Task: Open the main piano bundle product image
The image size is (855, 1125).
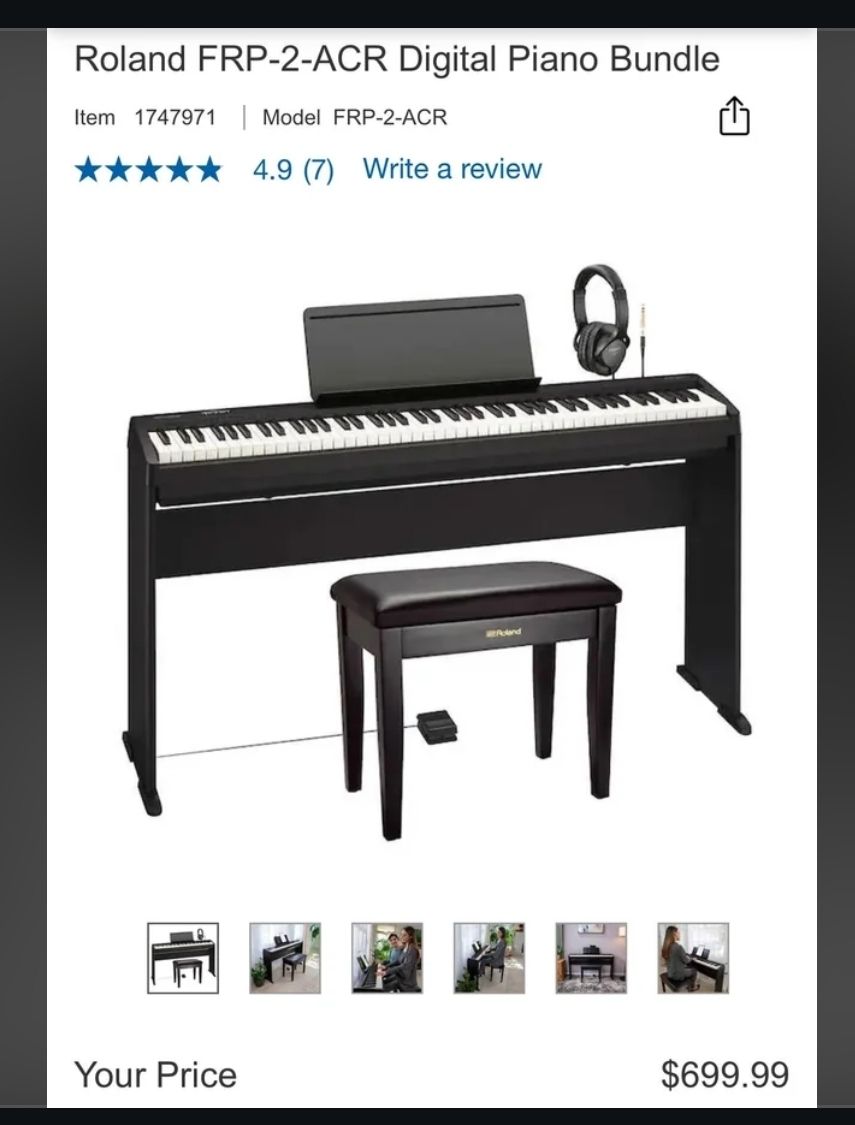Action: click(x=437, y=552)
